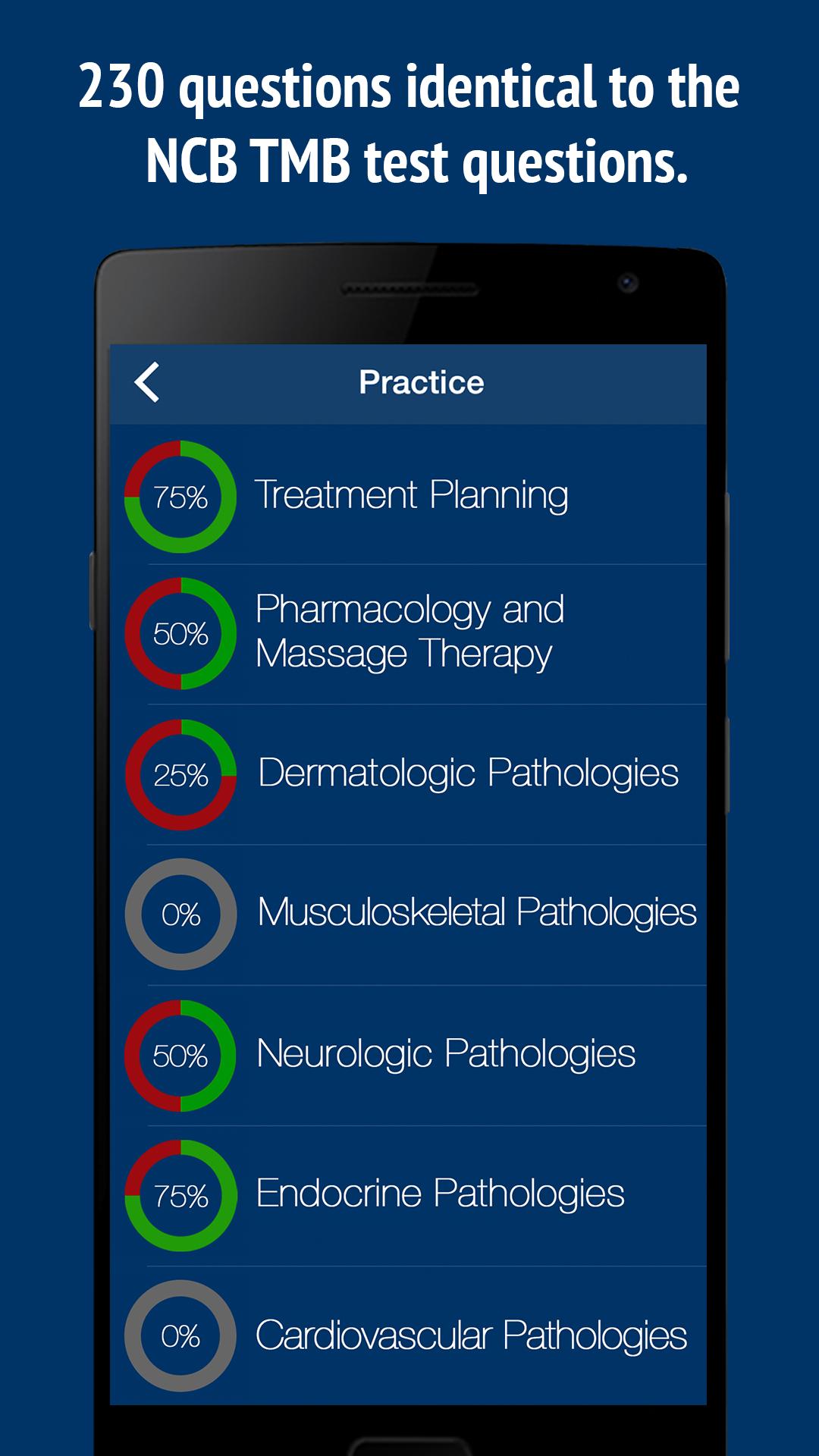Tap the 75% progress ring for Treatment Planning
The image size is (819, 1456).
180,497
